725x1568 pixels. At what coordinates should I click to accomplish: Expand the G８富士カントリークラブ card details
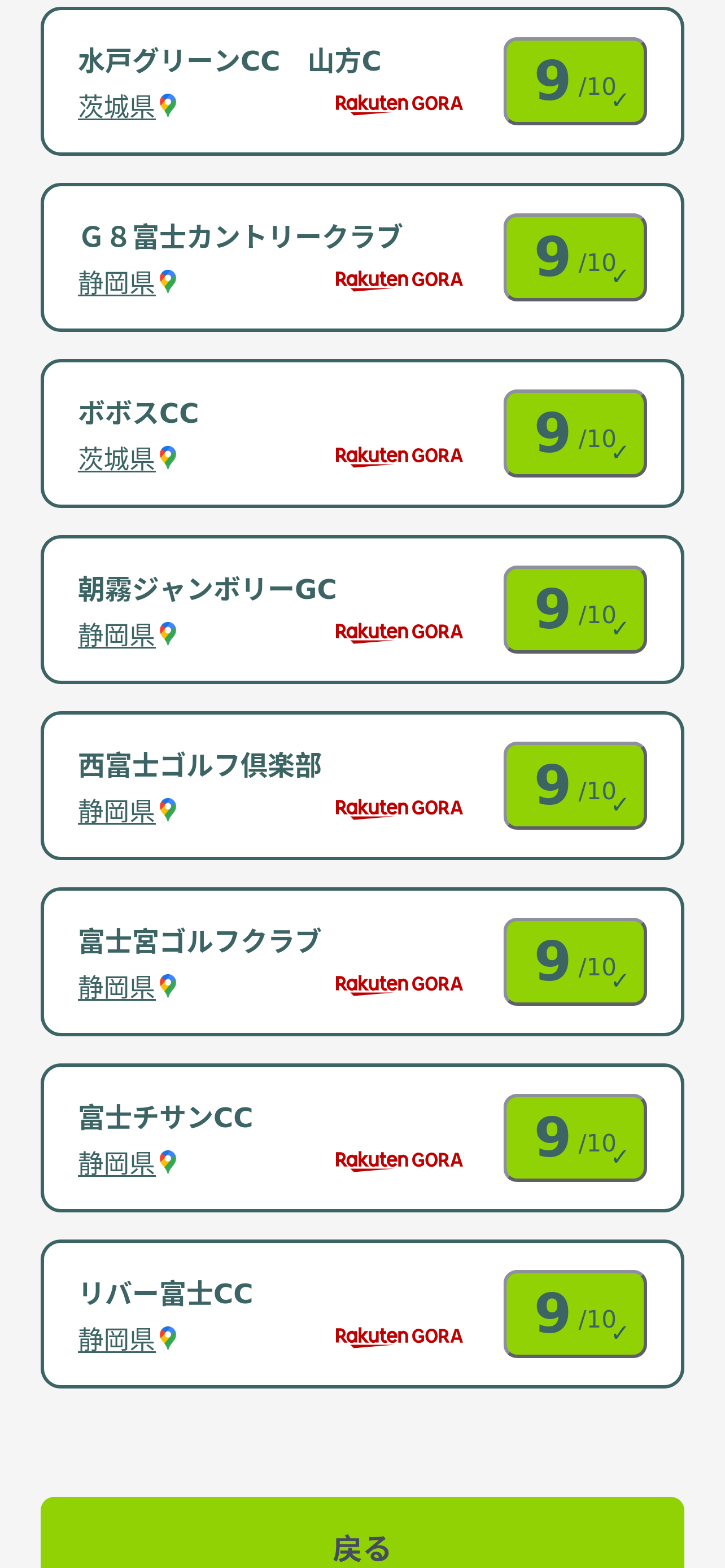point(362,256)
